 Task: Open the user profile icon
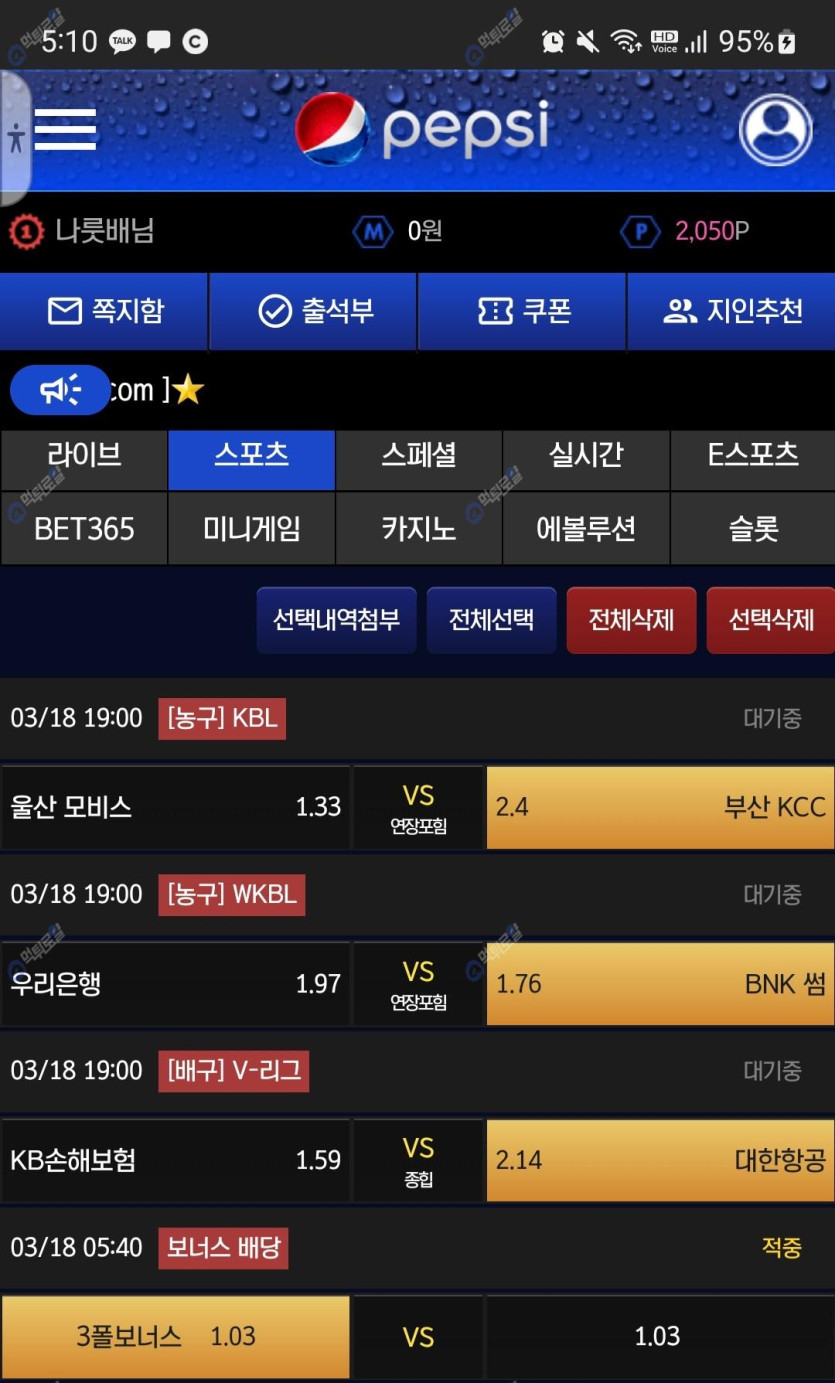775,130
